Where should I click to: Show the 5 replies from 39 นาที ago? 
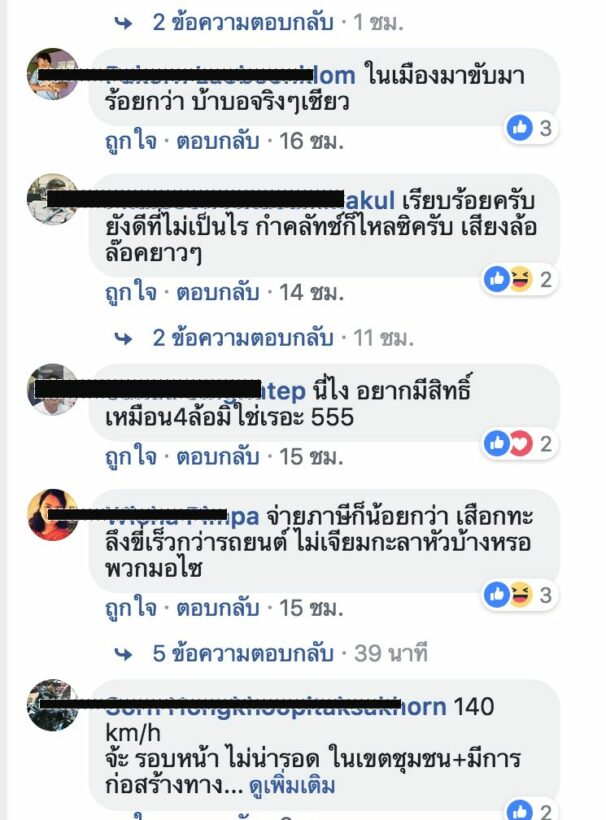pos(242,654)
